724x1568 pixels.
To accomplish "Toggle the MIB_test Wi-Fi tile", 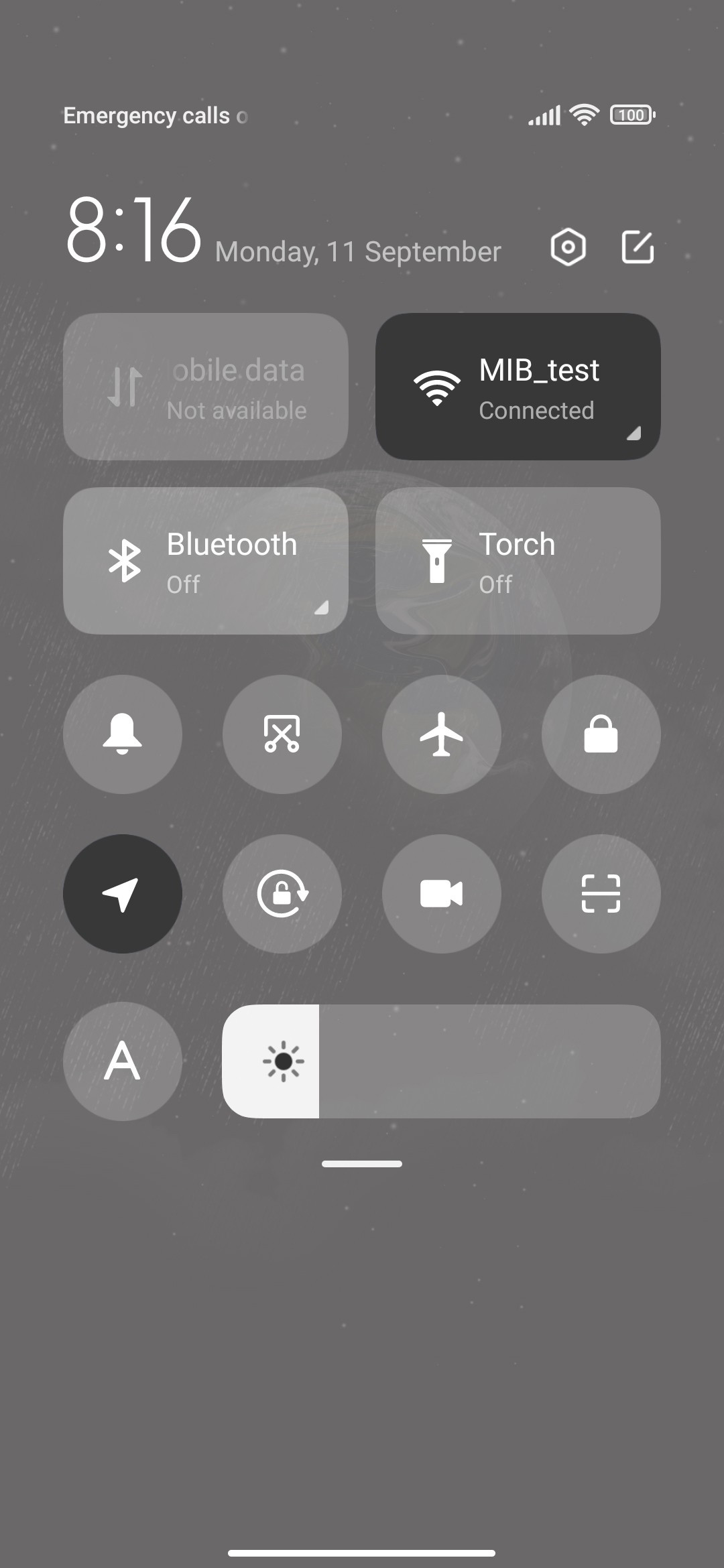I will [x=518, y=387].
